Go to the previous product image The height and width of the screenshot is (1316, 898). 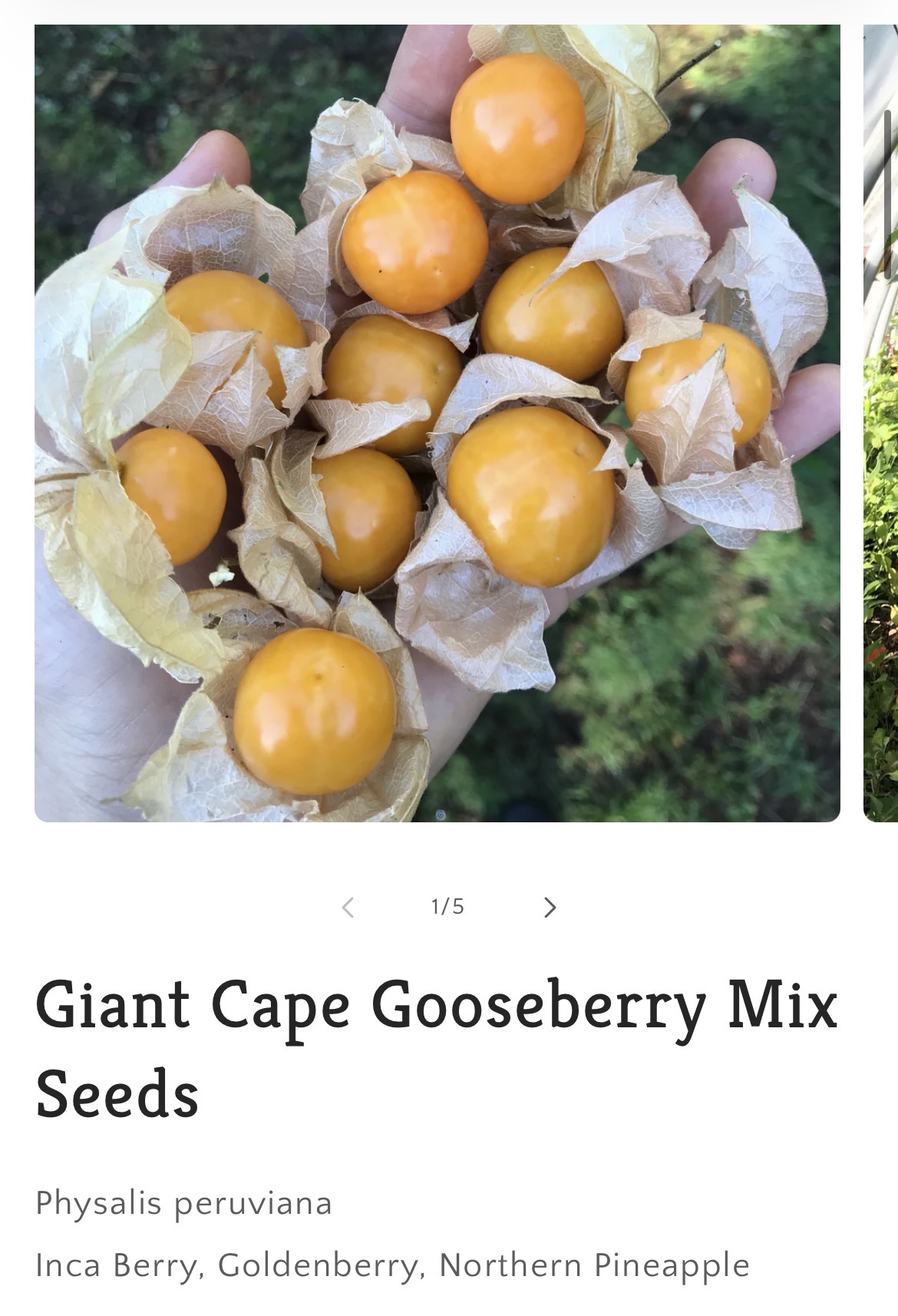click(x=348, y=908)
